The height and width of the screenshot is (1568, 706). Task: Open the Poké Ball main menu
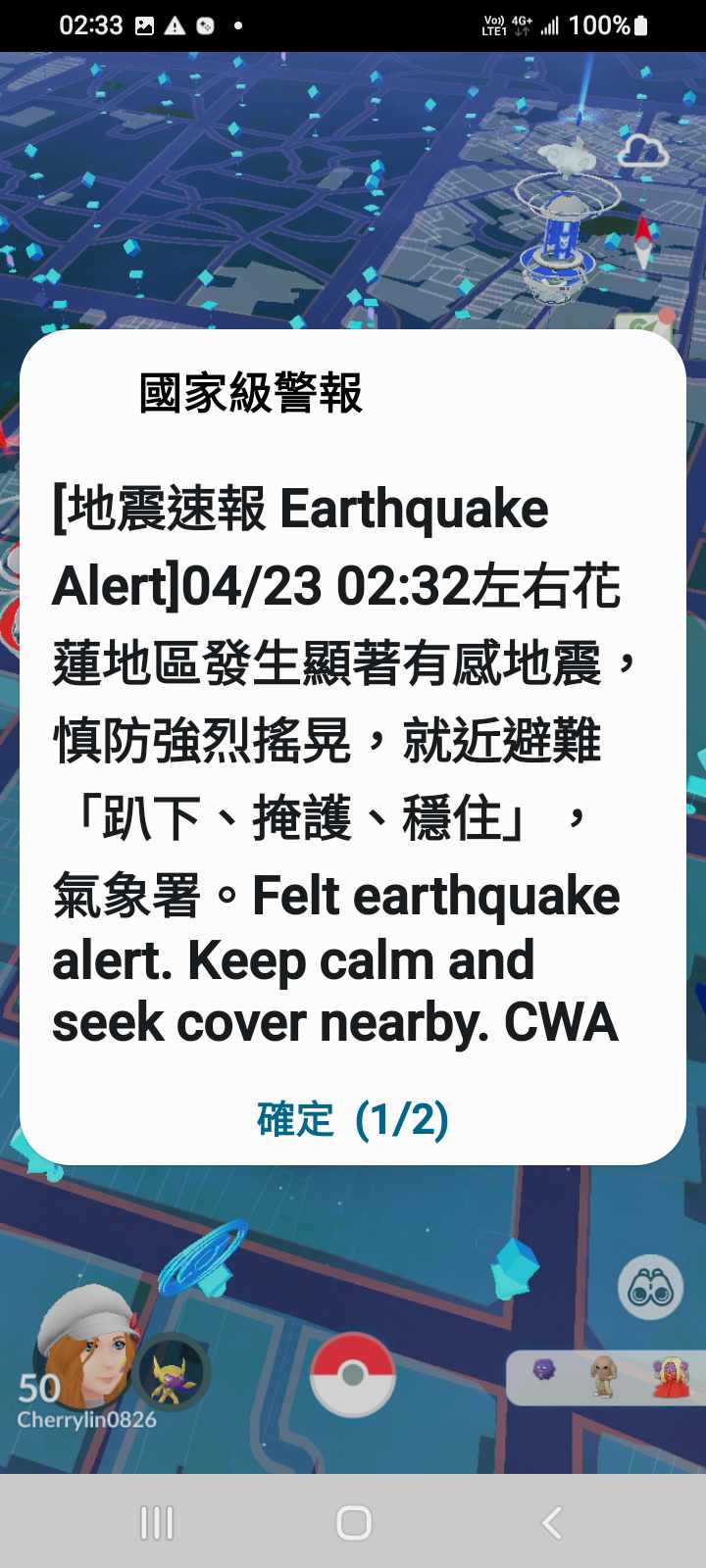click(x=352, y=1374)
